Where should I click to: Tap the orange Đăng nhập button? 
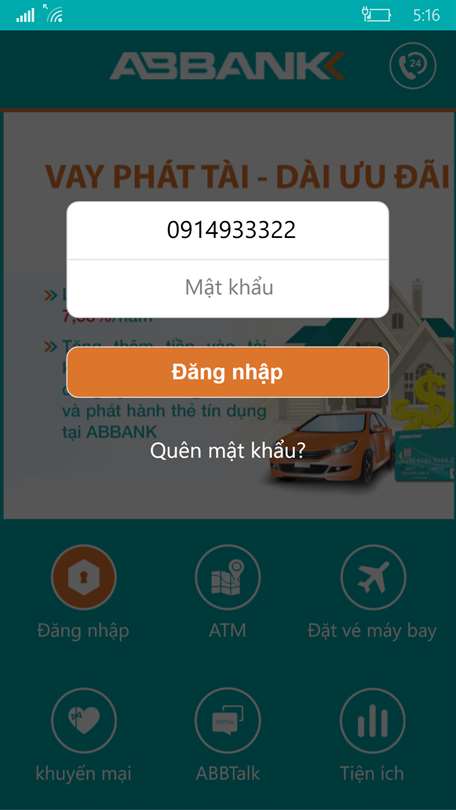[x=228, y=372]
